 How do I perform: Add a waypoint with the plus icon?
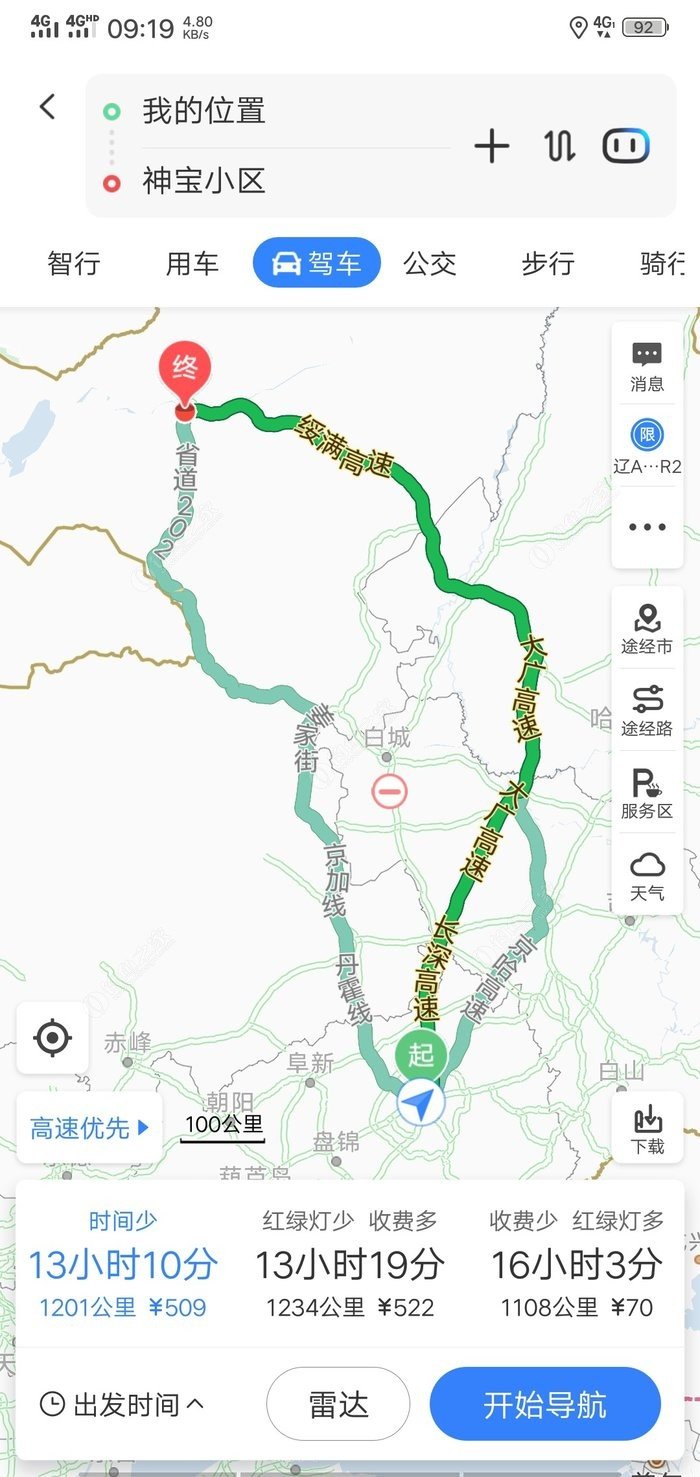[491, 147]
